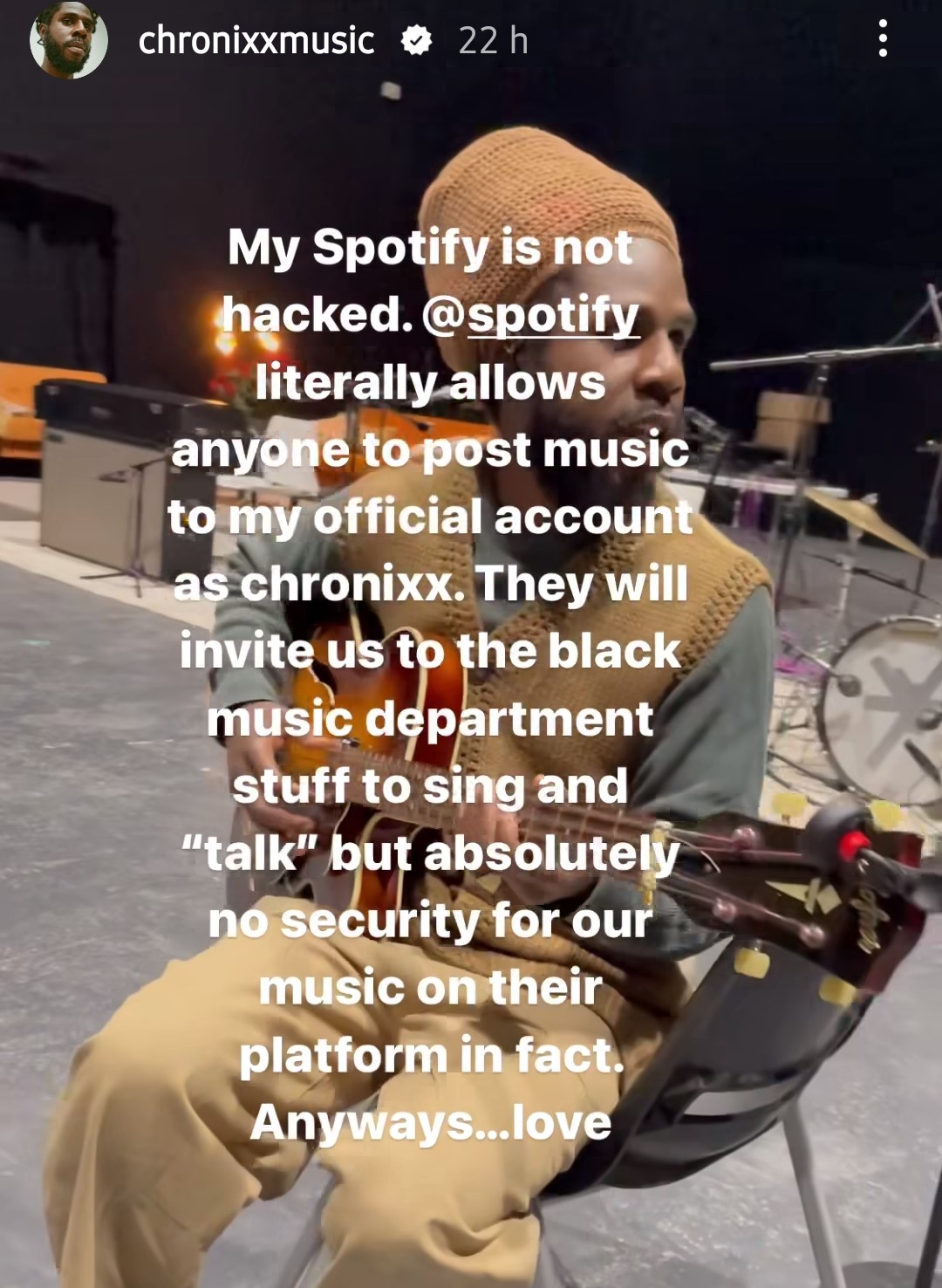Open the chronixxmusic username link
Screen dimensions: 942x1288
256,41
